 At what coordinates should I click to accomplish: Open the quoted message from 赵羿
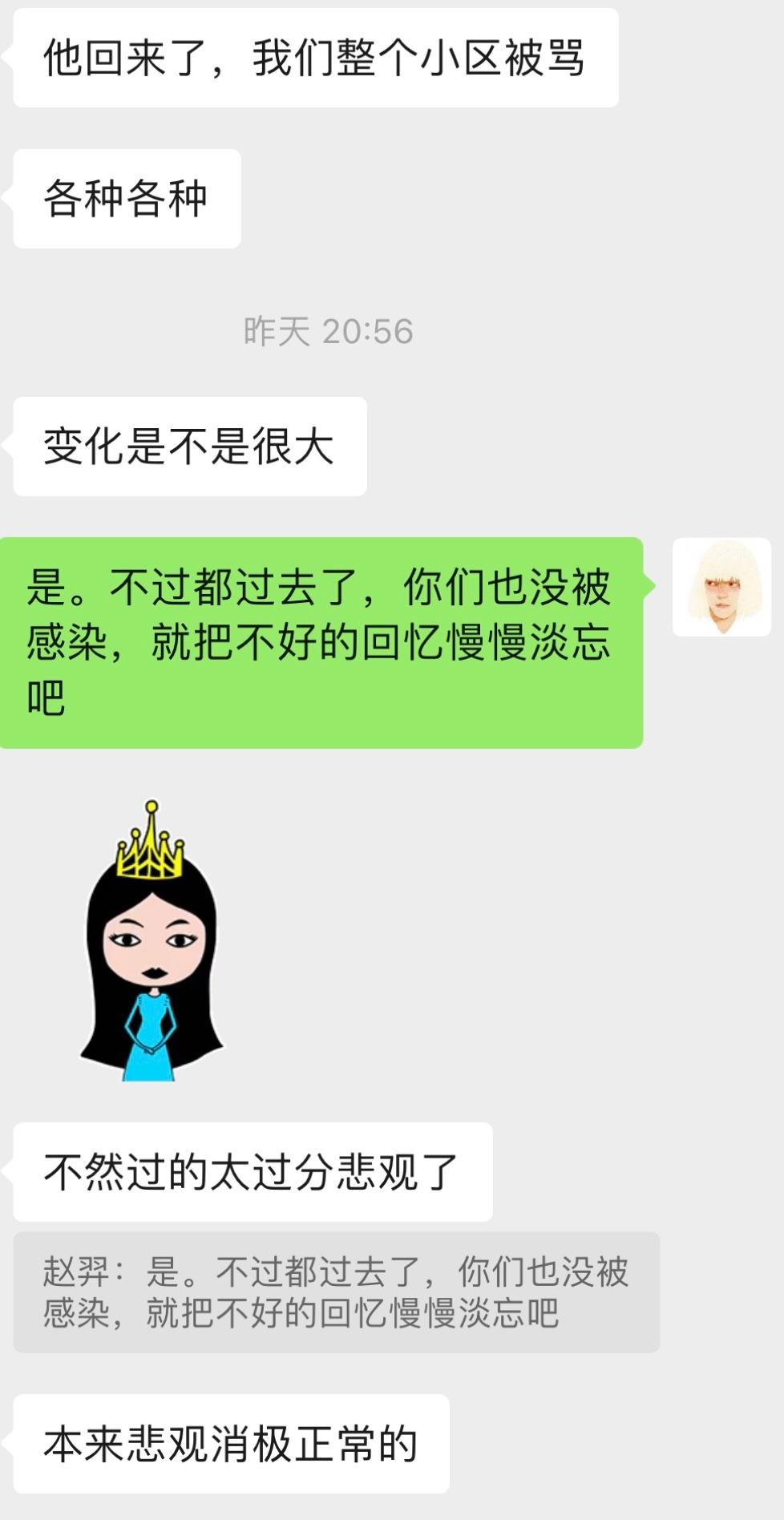(x=336, y=1292)
